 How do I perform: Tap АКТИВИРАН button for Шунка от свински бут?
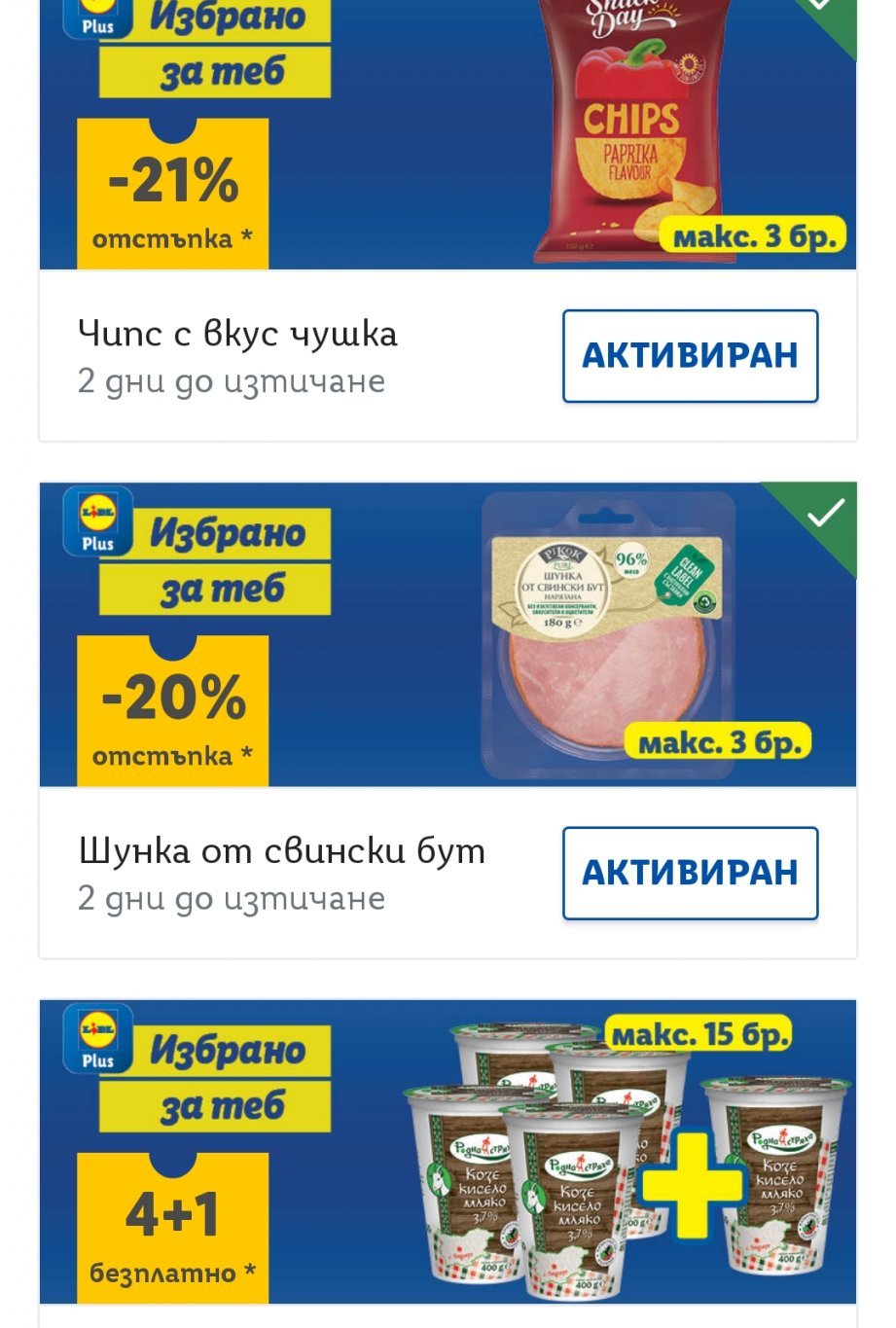[x=690, y=873]
